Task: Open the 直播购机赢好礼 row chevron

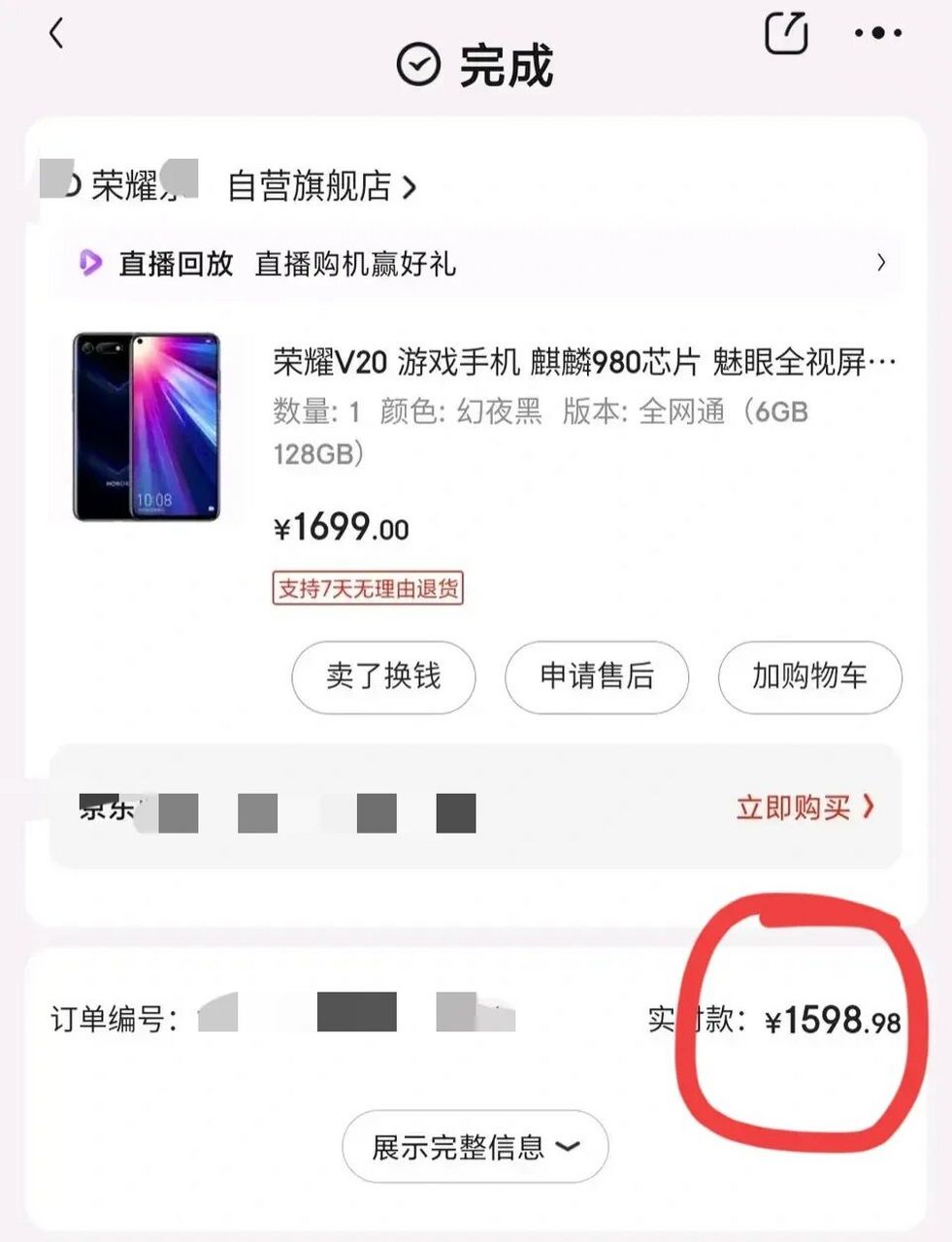Action: tap(882, 263)
